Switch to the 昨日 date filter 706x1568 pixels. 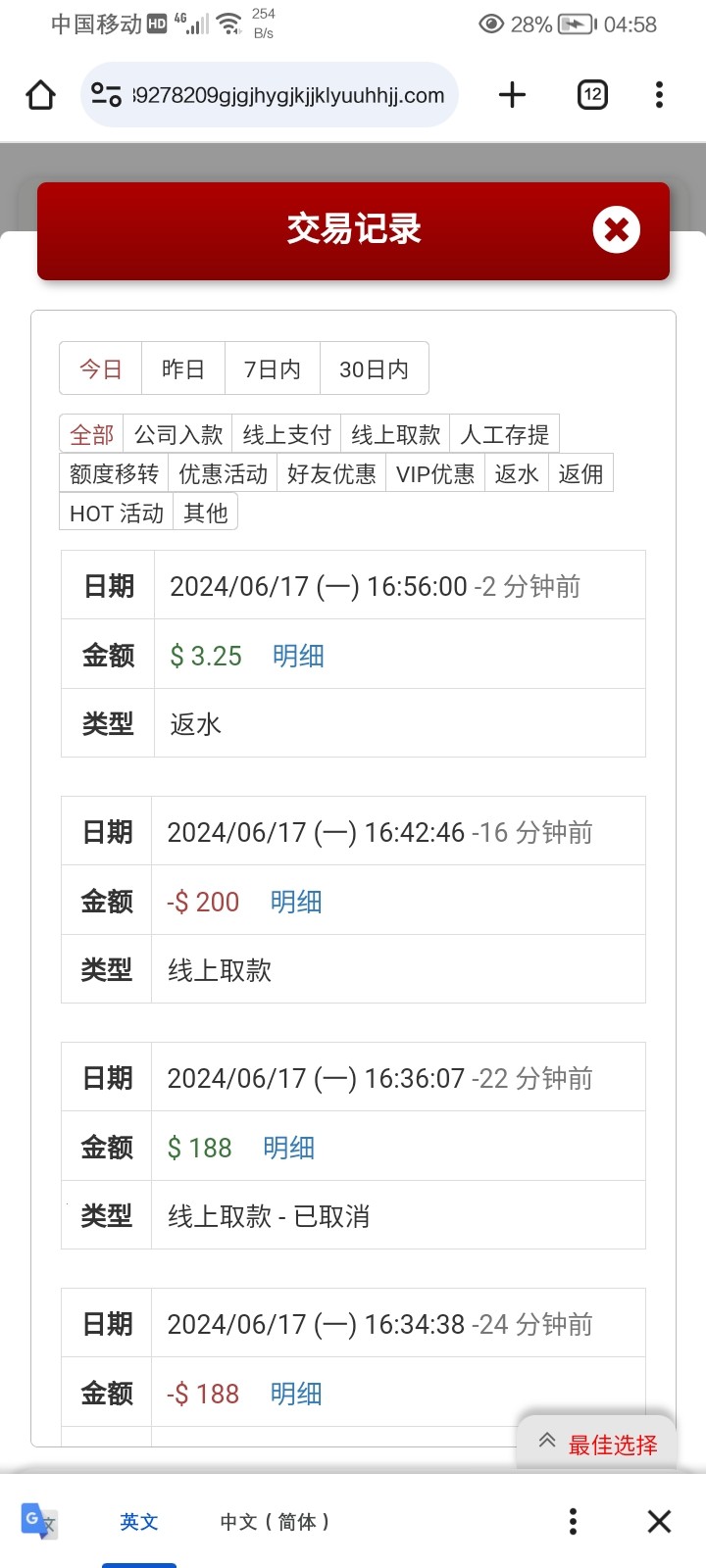pos(183,368)
